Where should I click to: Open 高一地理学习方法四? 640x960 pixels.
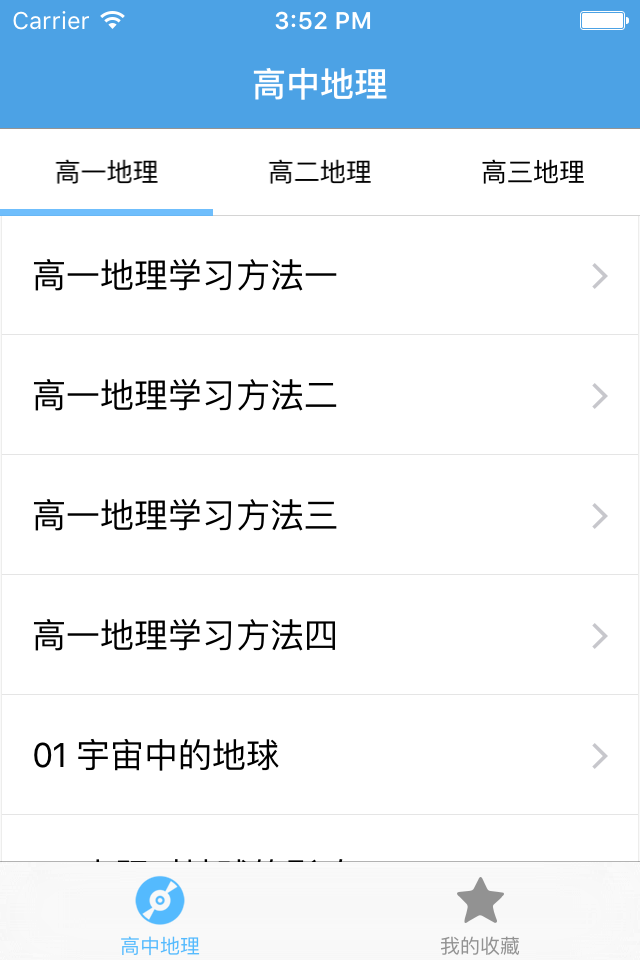[x=320, y=635]
